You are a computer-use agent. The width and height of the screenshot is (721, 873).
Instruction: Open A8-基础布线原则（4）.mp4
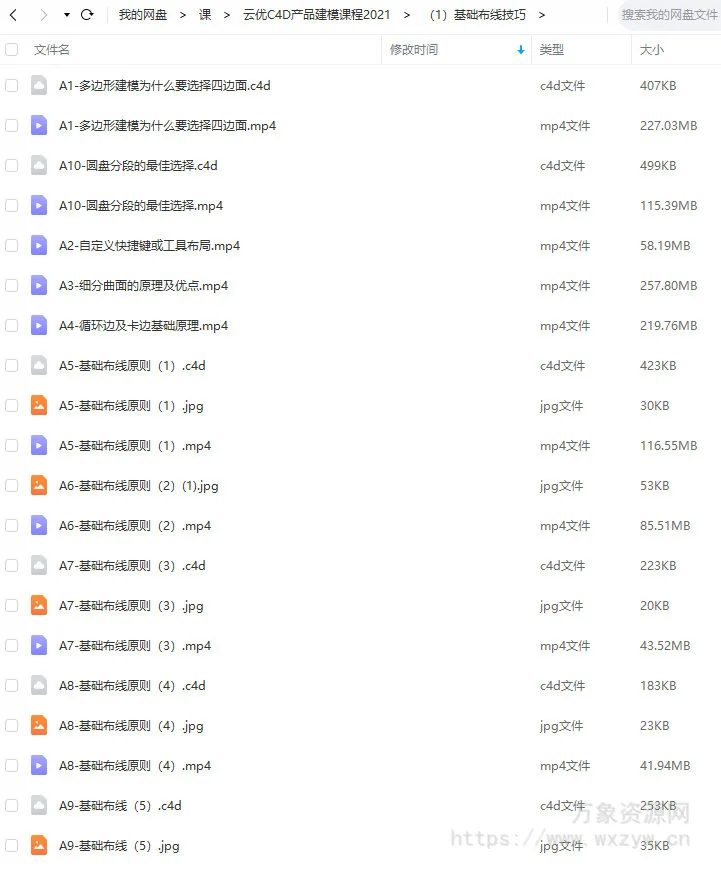[135, 766]
